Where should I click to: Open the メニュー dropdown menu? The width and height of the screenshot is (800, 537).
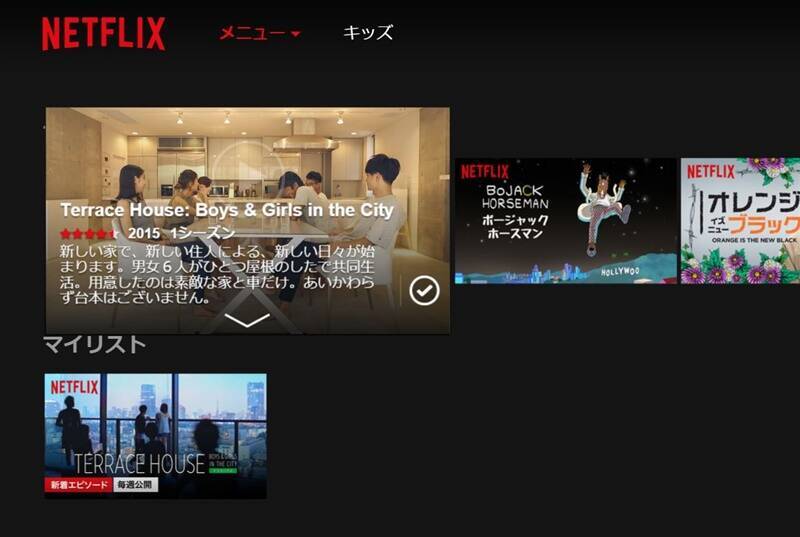tap(259, 33)
